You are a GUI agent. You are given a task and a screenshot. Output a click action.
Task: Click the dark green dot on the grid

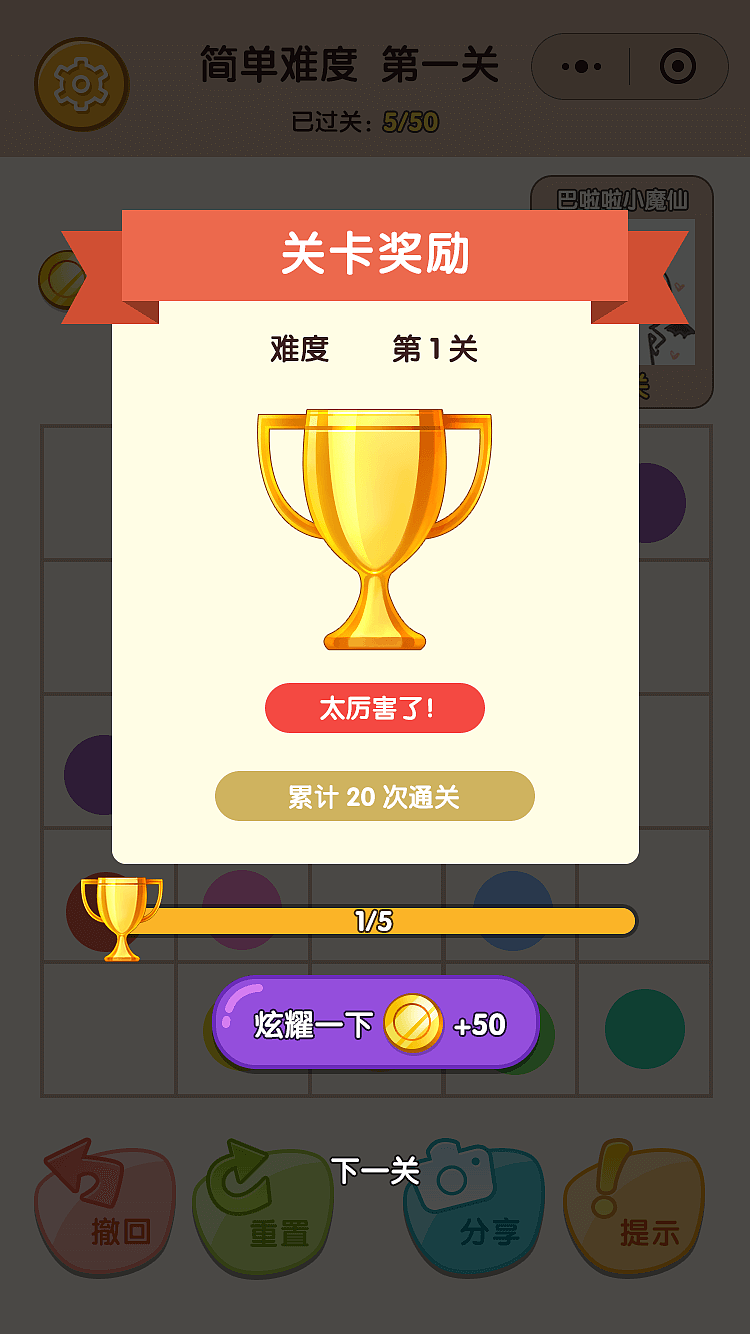[645, 1028]
